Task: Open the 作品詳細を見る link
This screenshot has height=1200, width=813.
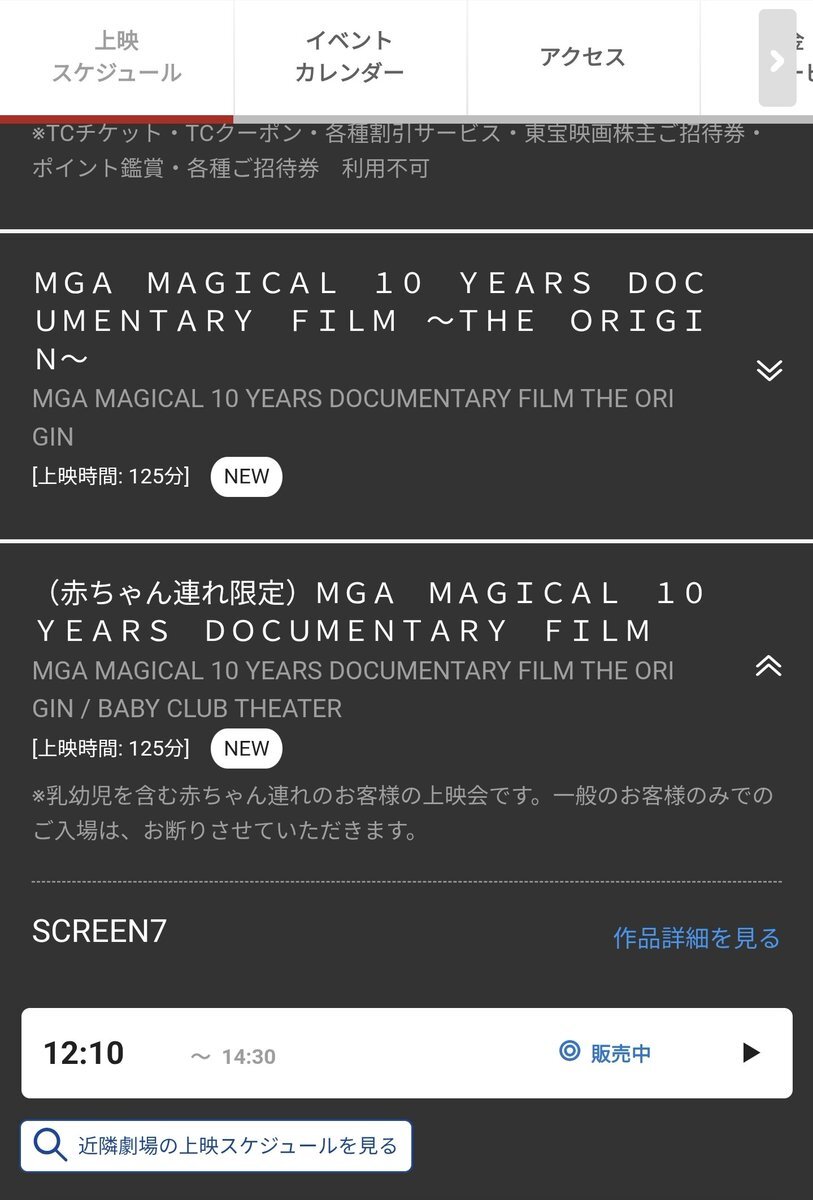Action: tap(696, 938)
